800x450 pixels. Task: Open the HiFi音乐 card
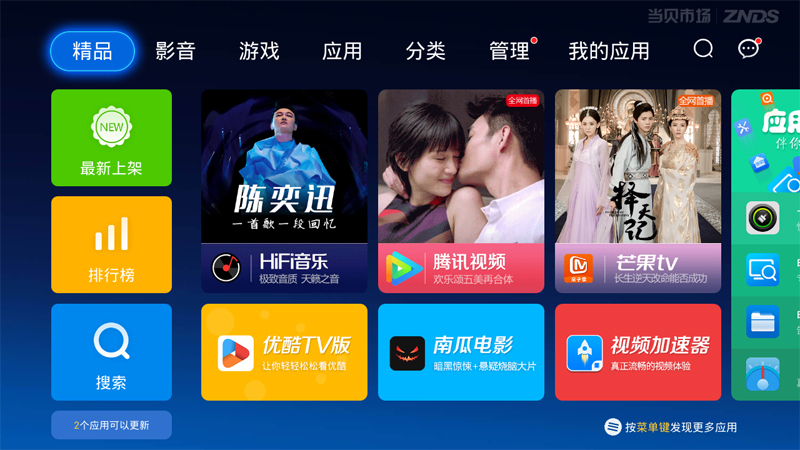pos(284,191)
